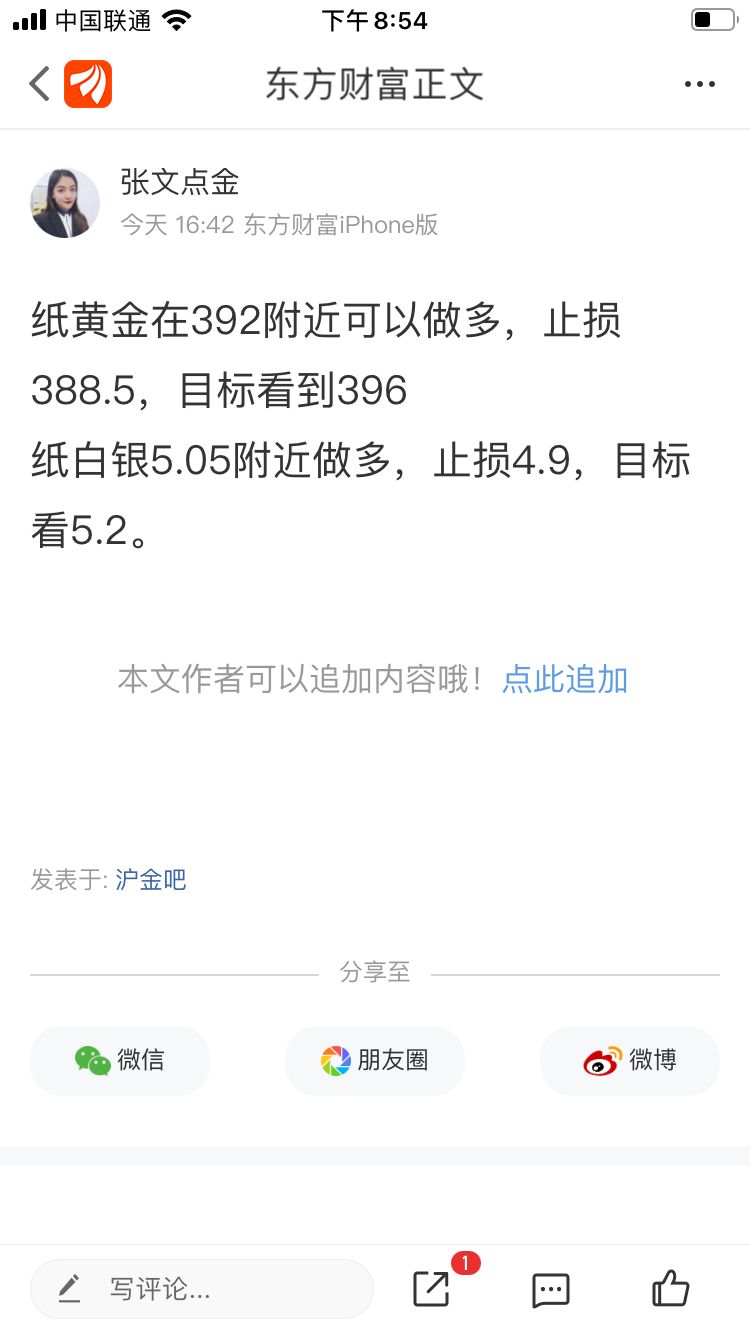Open comments via the speech bubble icon
Image resolution: width=750 pixels, height=1334 pixels.
tap(551, 1289)
